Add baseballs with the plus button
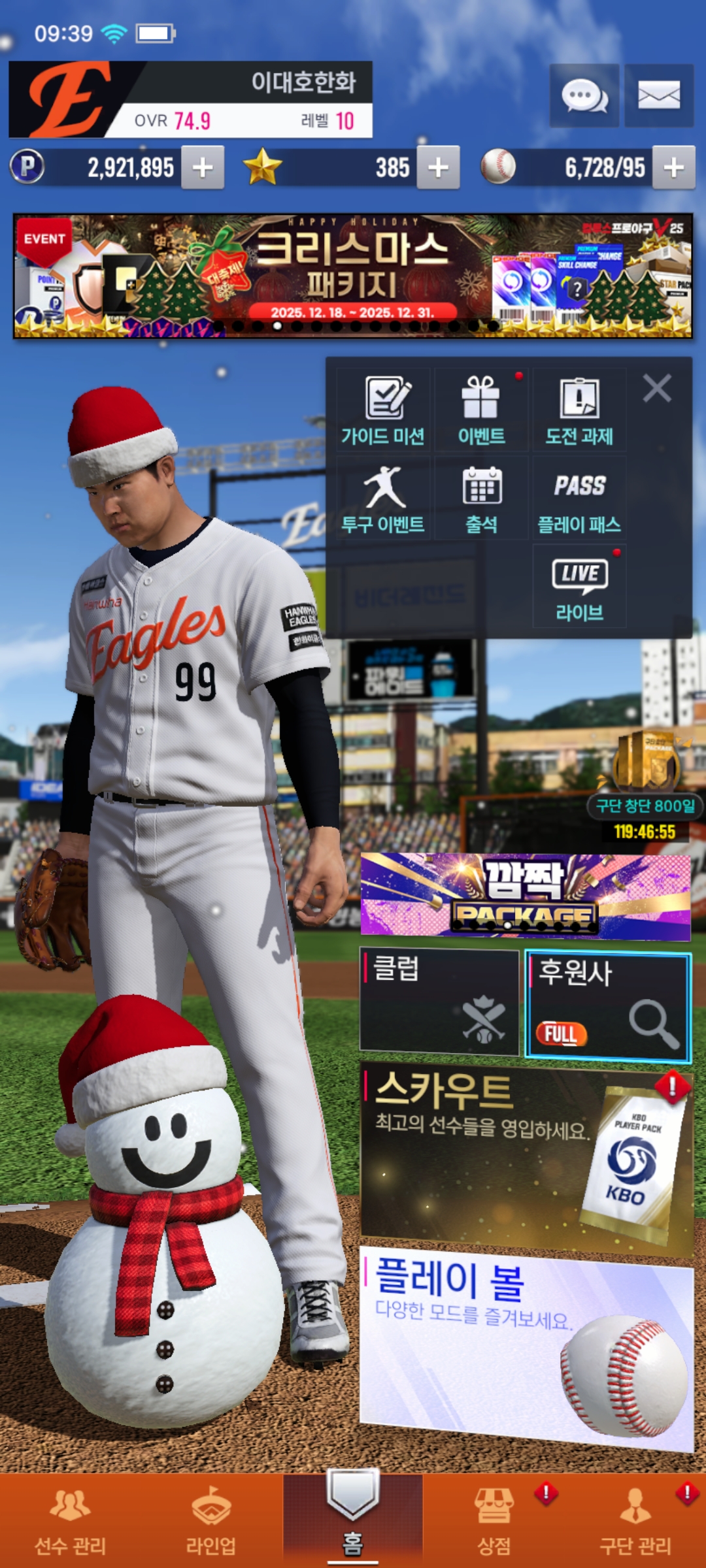Screen dimensions: 706x1568 [x=673, y=168]
